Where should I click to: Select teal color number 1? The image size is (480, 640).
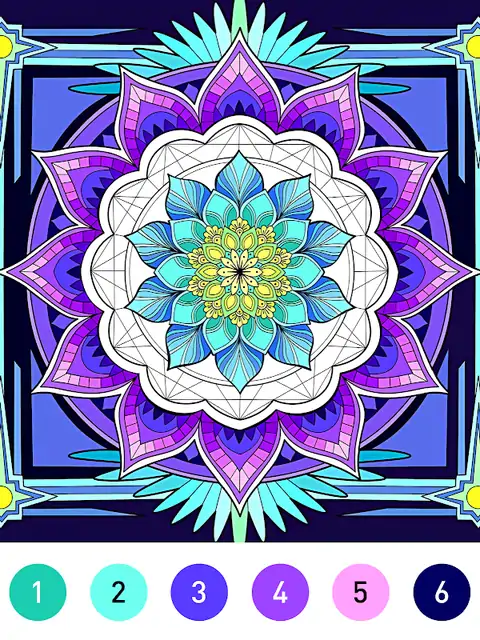[x=38, y=592]
